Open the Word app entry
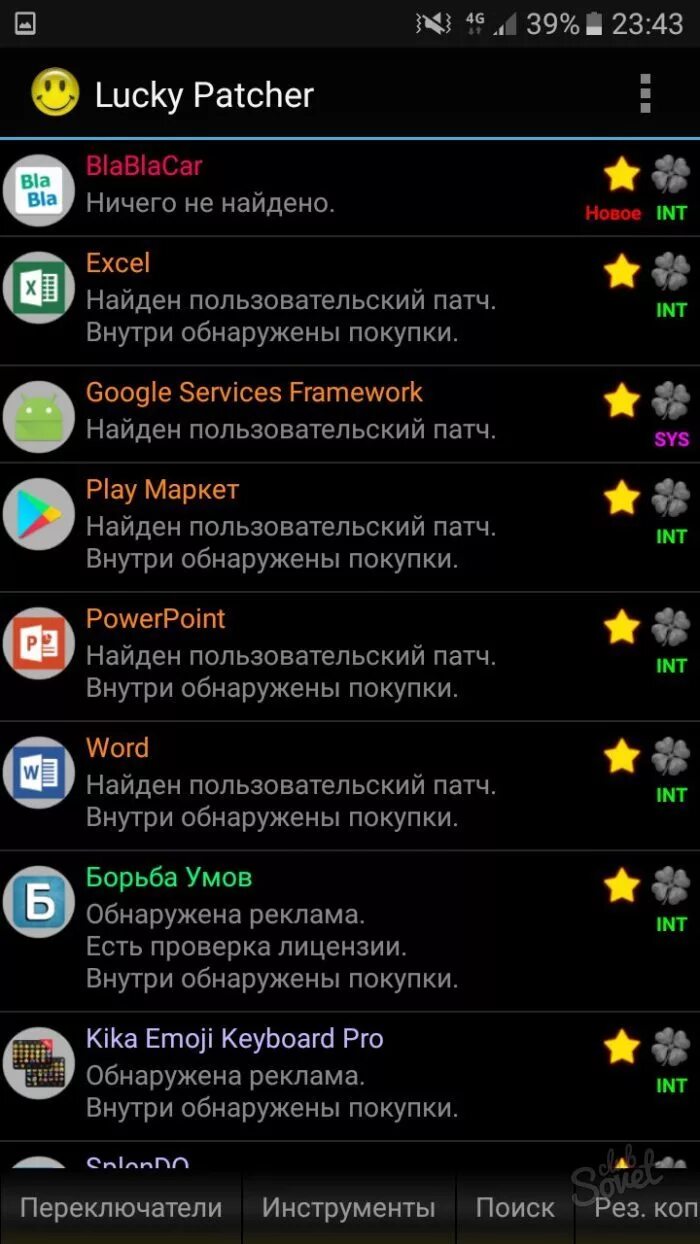700x1244 pixels. point(350,785)
